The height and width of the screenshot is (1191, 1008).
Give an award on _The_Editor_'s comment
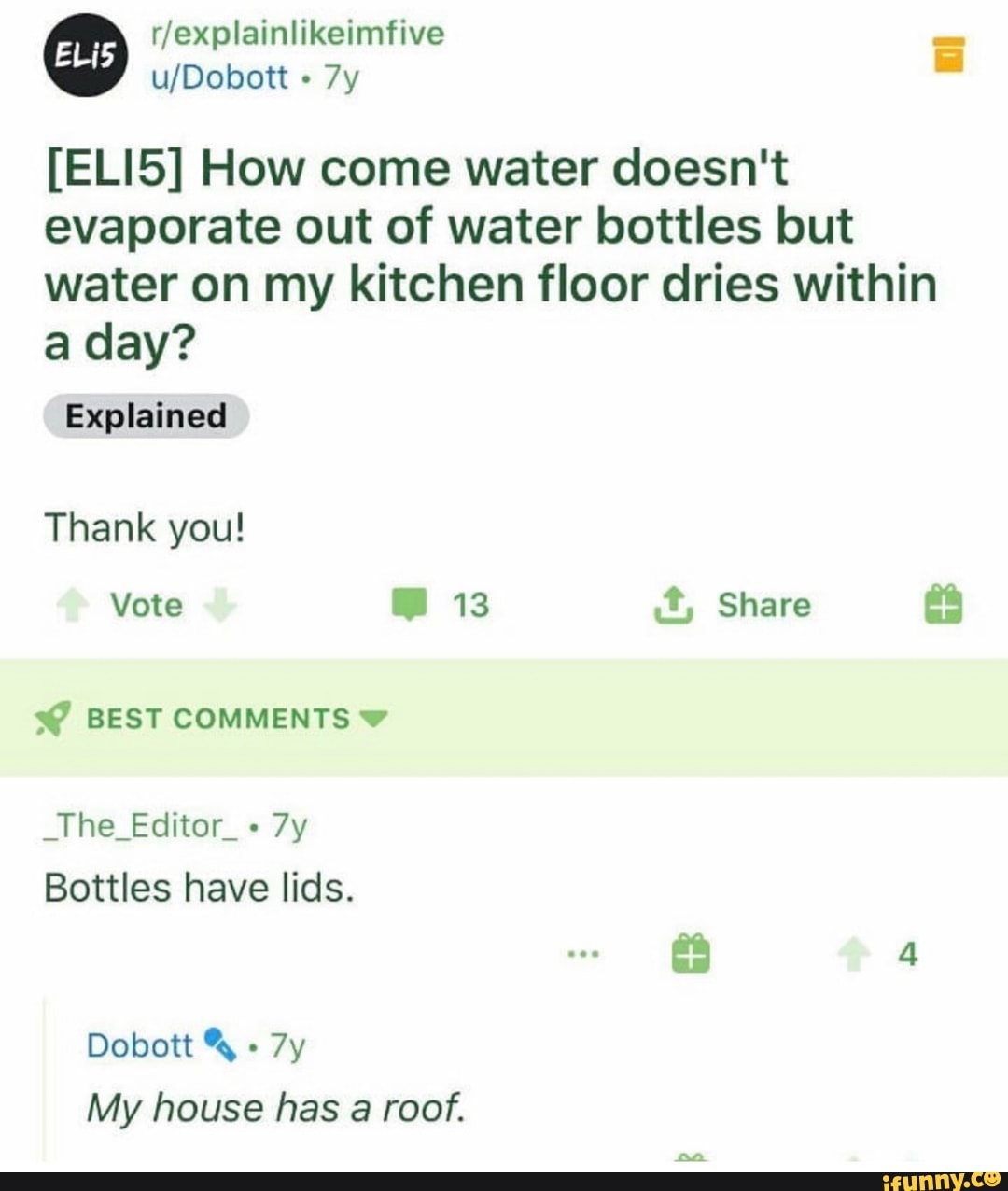point(691,953)
